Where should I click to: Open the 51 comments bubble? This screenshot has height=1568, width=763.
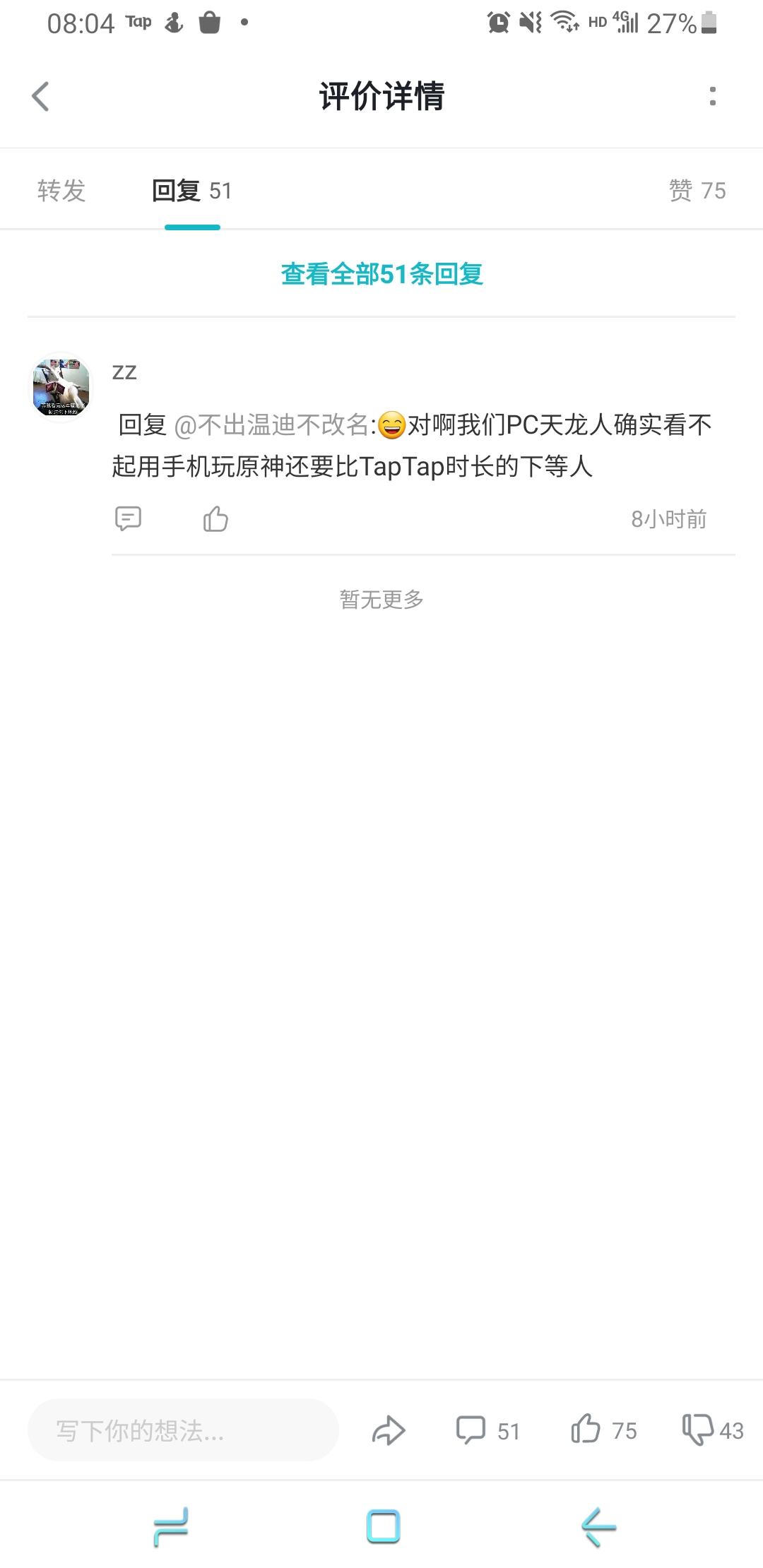point(487,1430)
